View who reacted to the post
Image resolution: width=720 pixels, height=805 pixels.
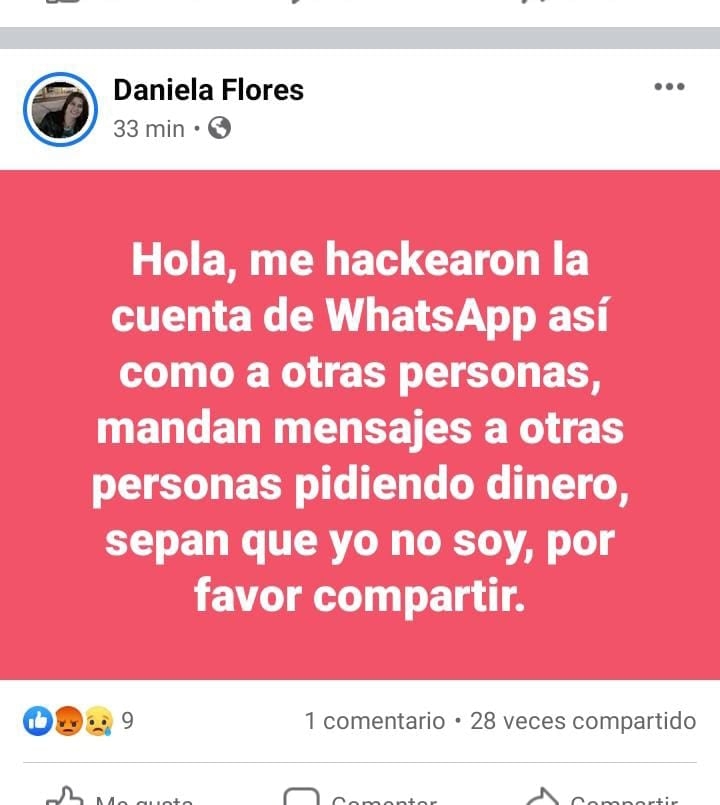pyautogui.click(x=78, y=720)
